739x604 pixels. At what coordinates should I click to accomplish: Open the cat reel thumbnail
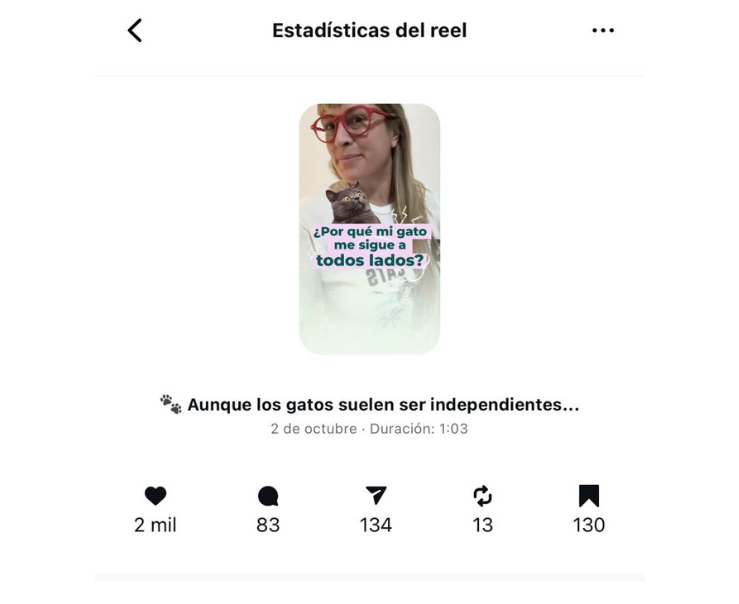(369, 228)
